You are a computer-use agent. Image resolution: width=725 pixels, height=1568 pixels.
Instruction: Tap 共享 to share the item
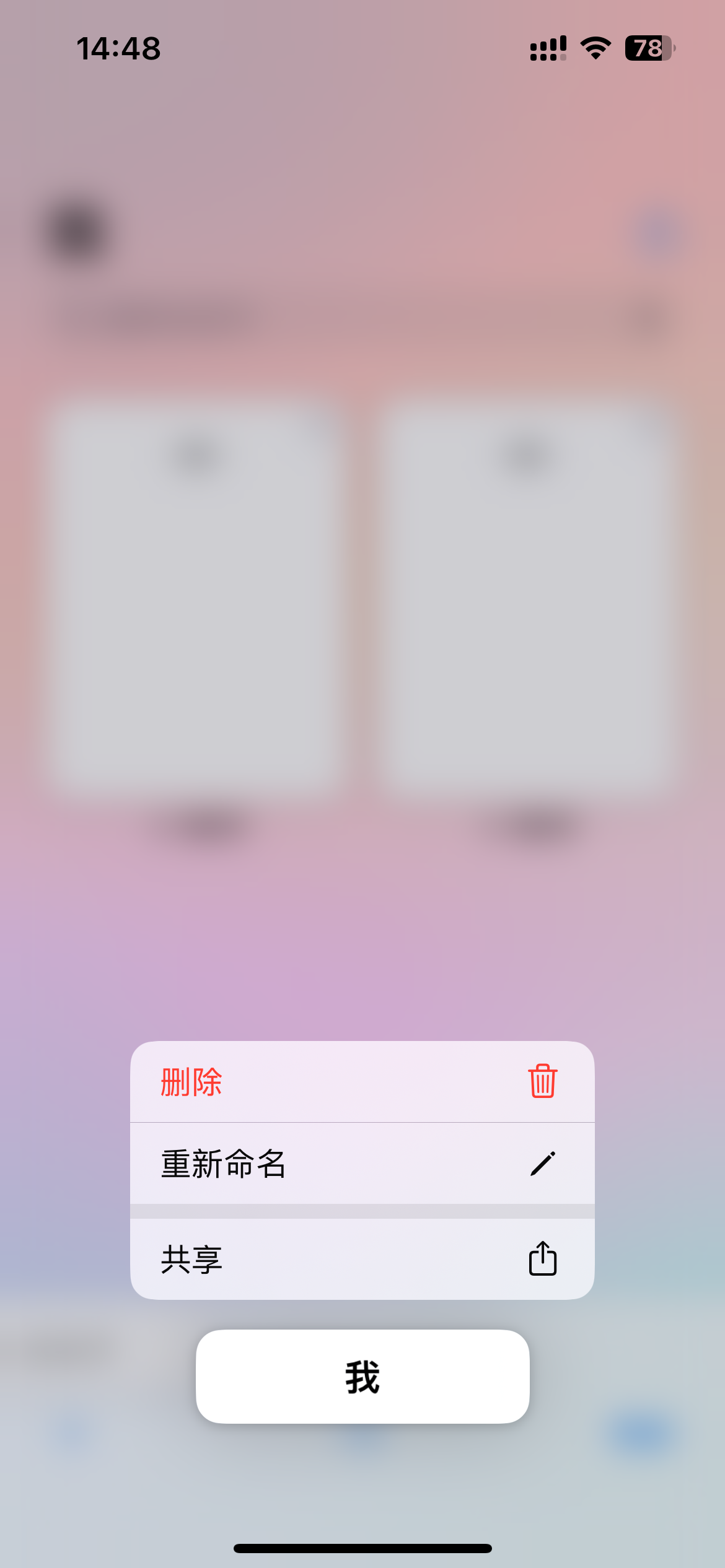pos(362,1259)
